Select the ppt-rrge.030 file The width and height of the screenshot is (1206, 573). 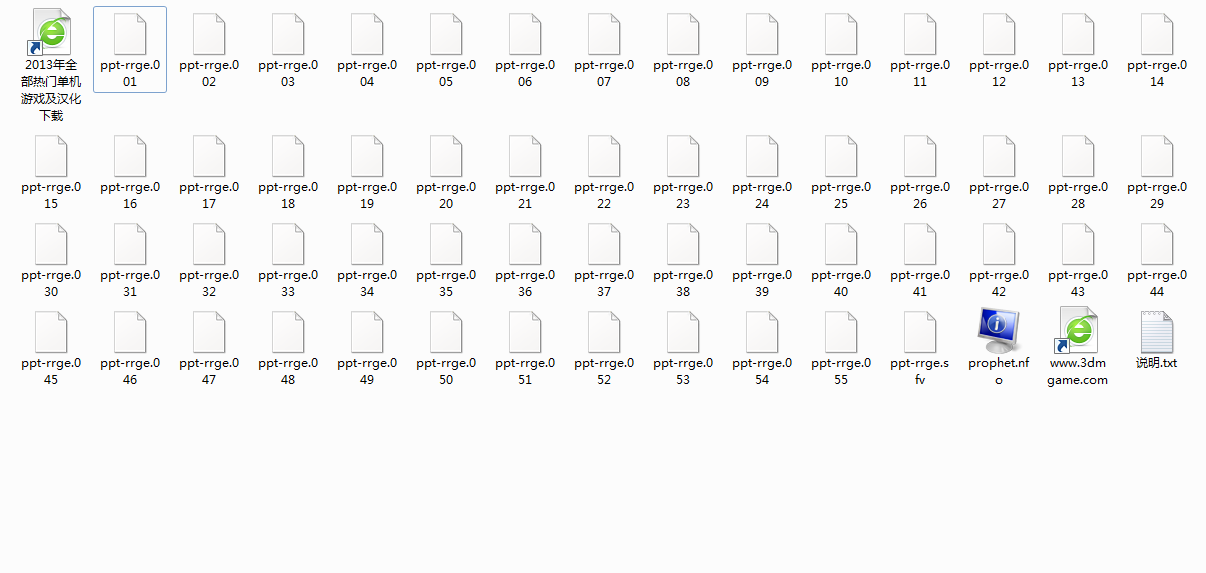point(51,244)
